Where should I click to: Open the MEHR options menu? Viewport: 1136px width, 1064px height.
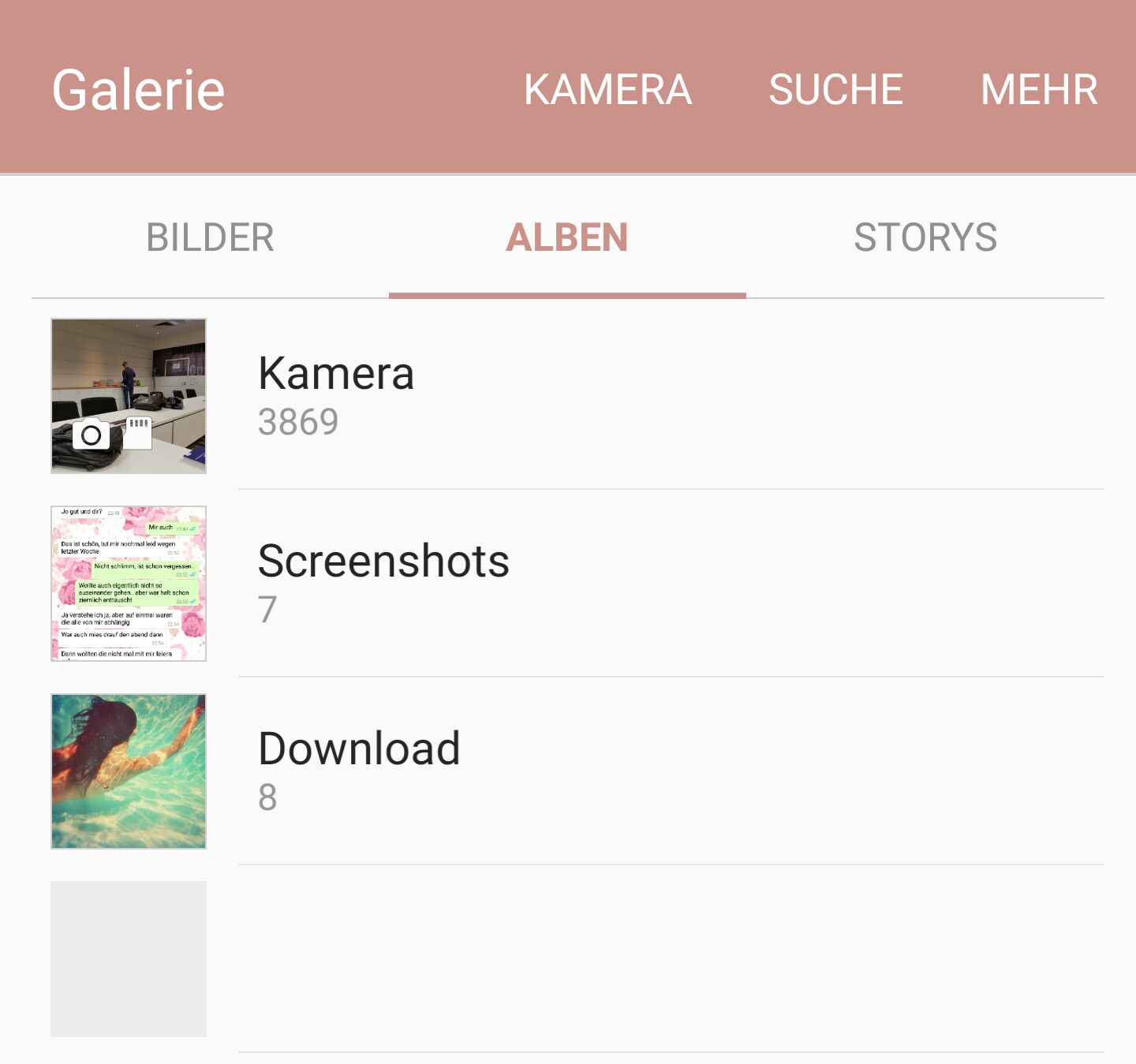[1038, 89]
